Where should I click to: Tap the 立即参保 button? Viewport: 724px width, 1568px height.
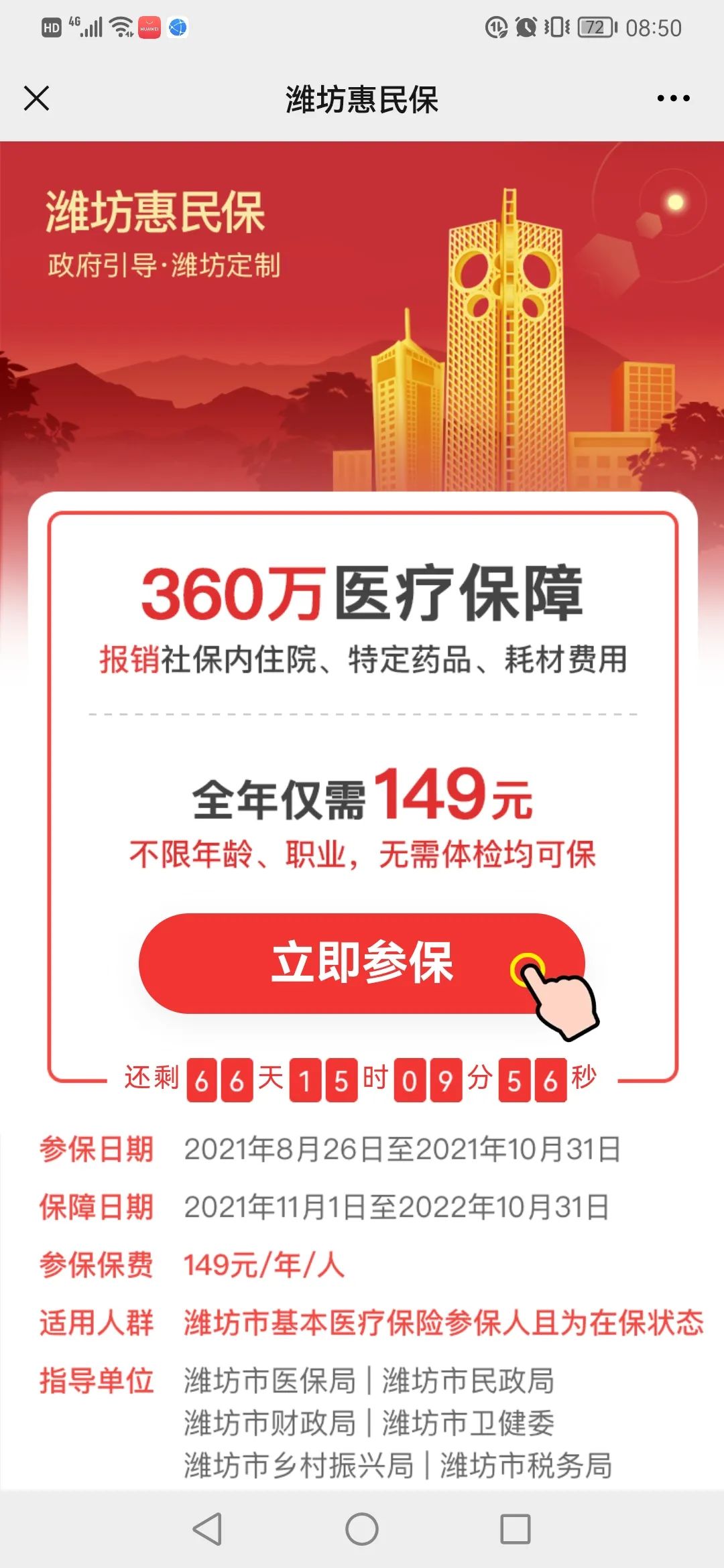pyautogui.click(x=362, y=963)
